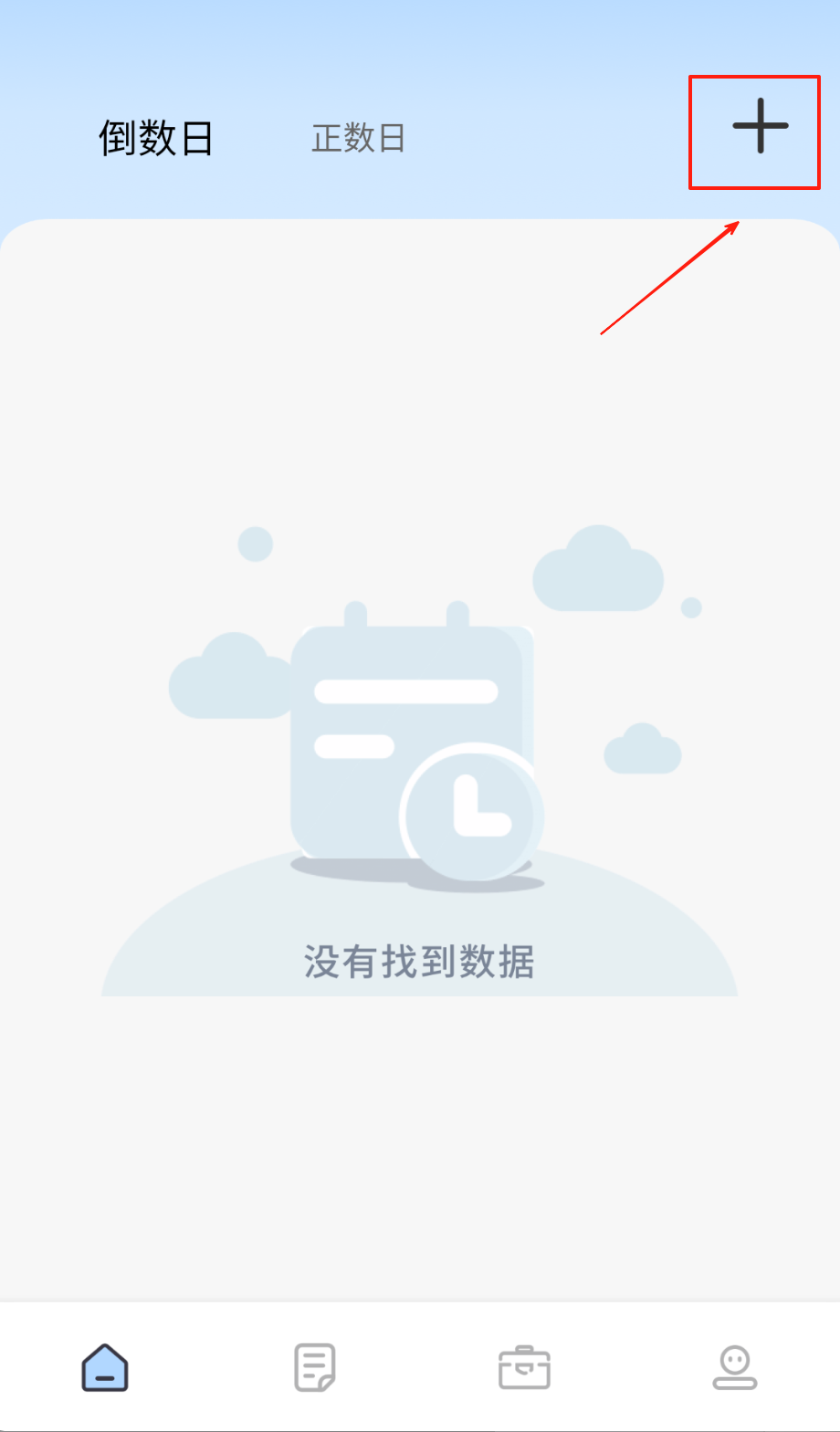This screenshot has height=1432, width=840.
Task: Open the home tab in bottom navigation
Action: click(105, 1368)
